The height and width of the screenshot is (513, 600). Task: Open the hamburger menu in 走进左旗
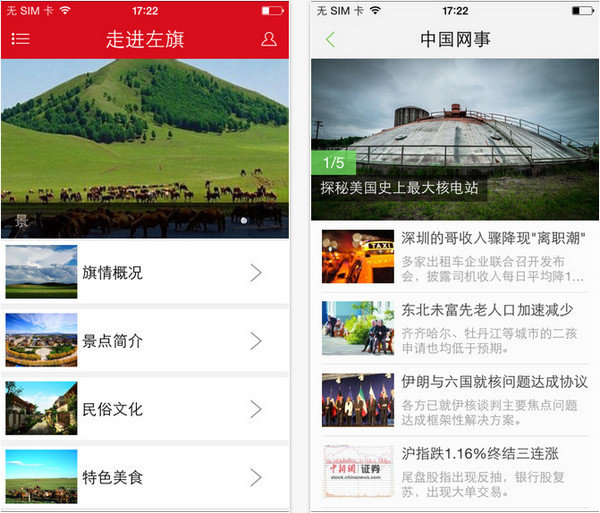tap(20, 39)
